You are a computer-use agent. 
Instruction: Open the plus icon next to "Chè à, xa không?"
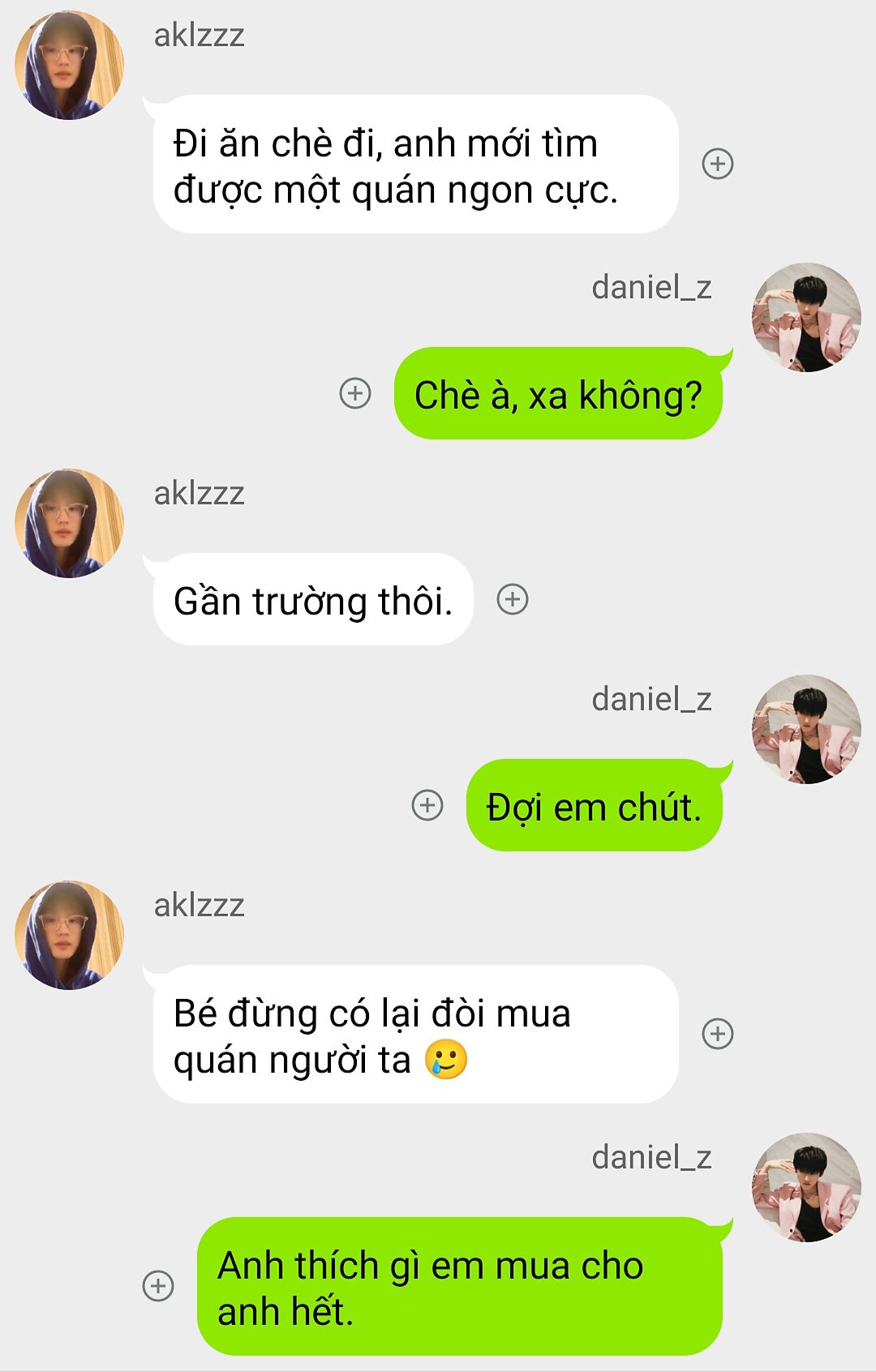click(354, 393)
